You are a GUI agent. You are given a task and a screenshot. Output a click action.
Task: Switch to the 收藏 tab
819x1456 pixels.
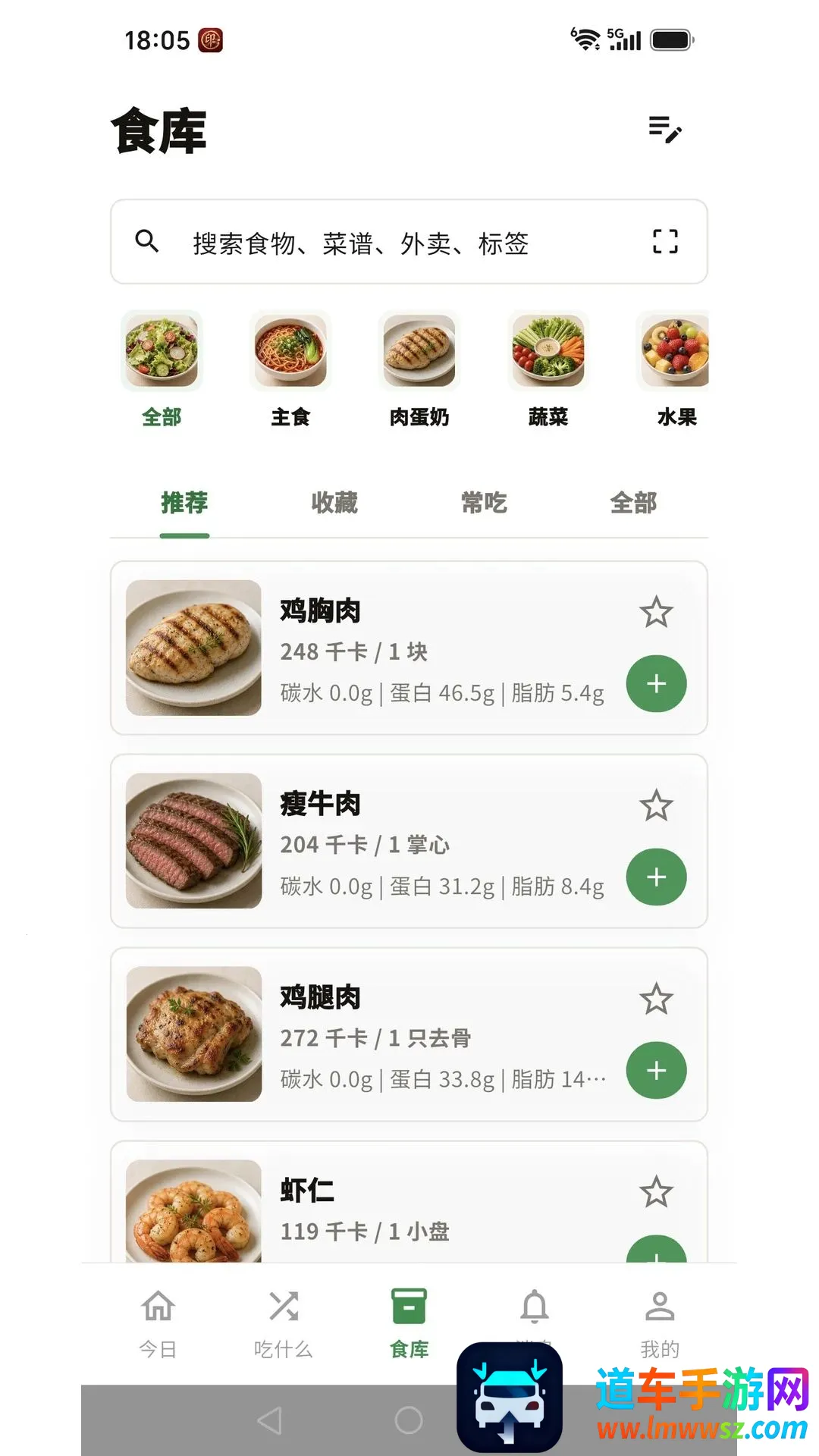click(x=334, y=503)
